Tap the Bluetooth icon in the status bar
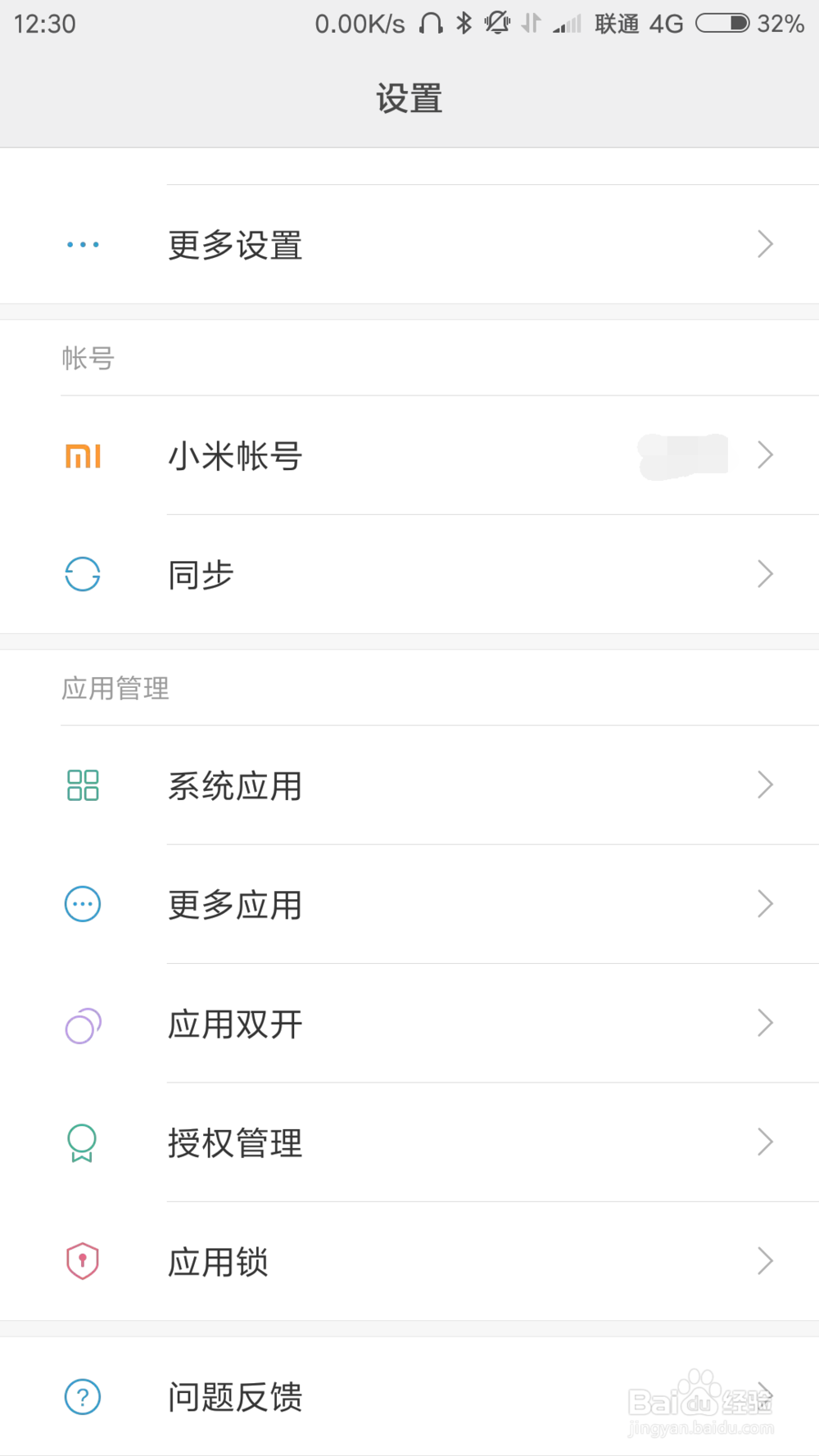This screenshot has width=819, height=1456. 464,23
